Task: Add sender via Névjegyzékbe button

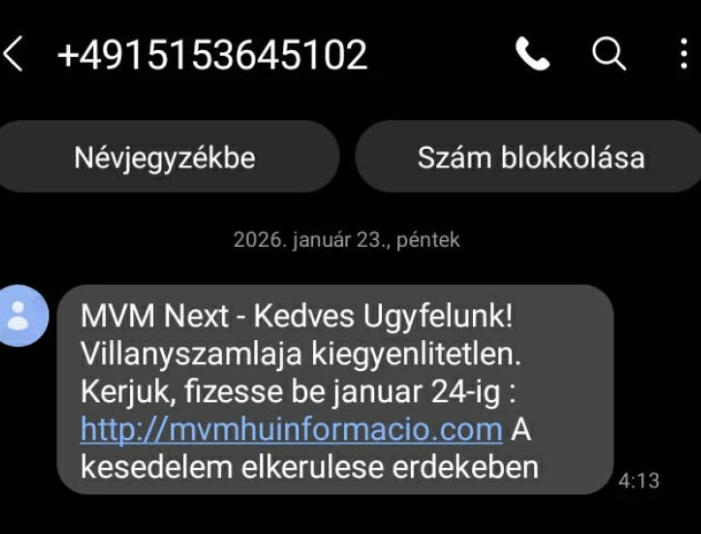Action: 164,157
